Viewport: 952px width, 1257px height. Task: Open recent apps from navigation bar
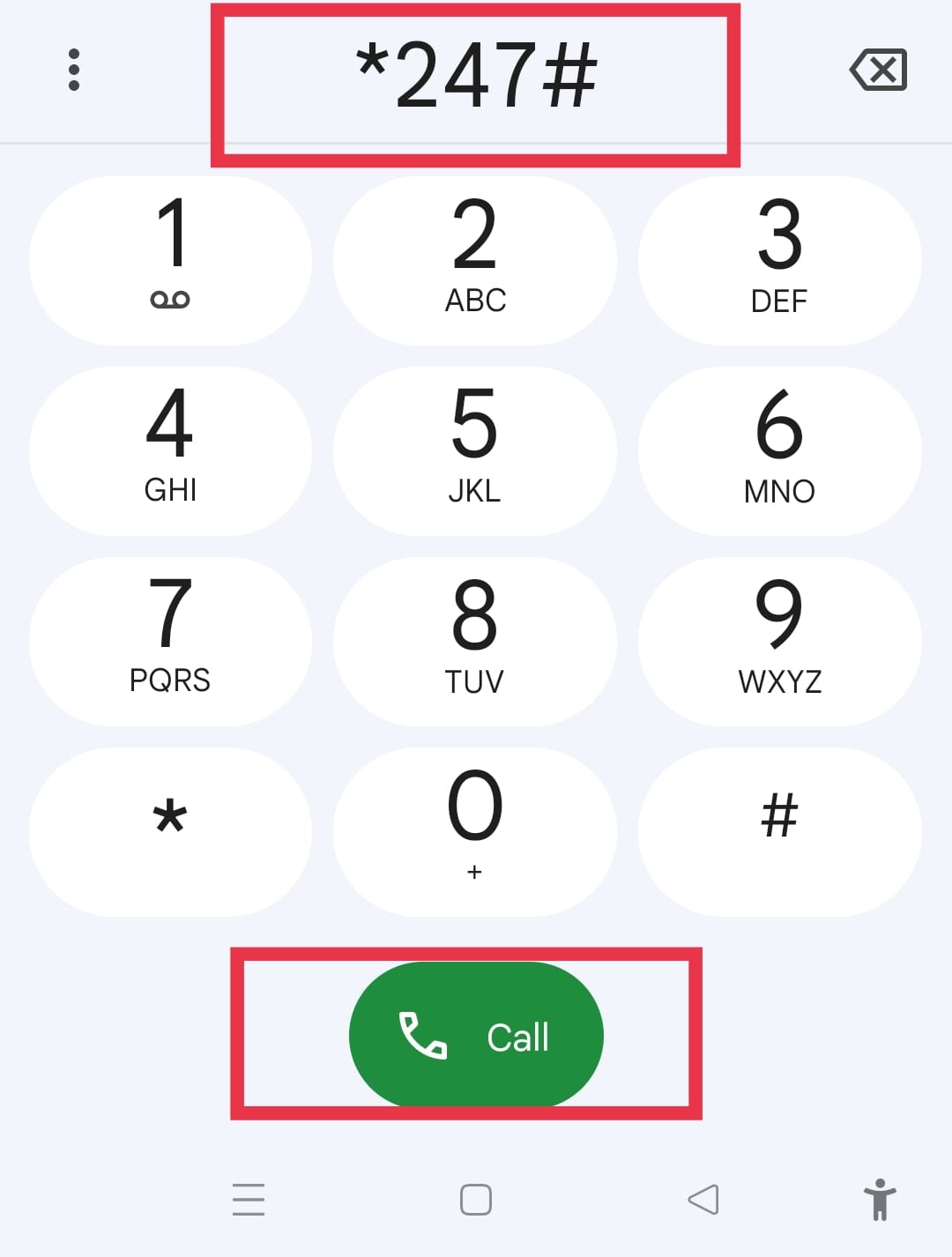click(x=249, y=1200)
